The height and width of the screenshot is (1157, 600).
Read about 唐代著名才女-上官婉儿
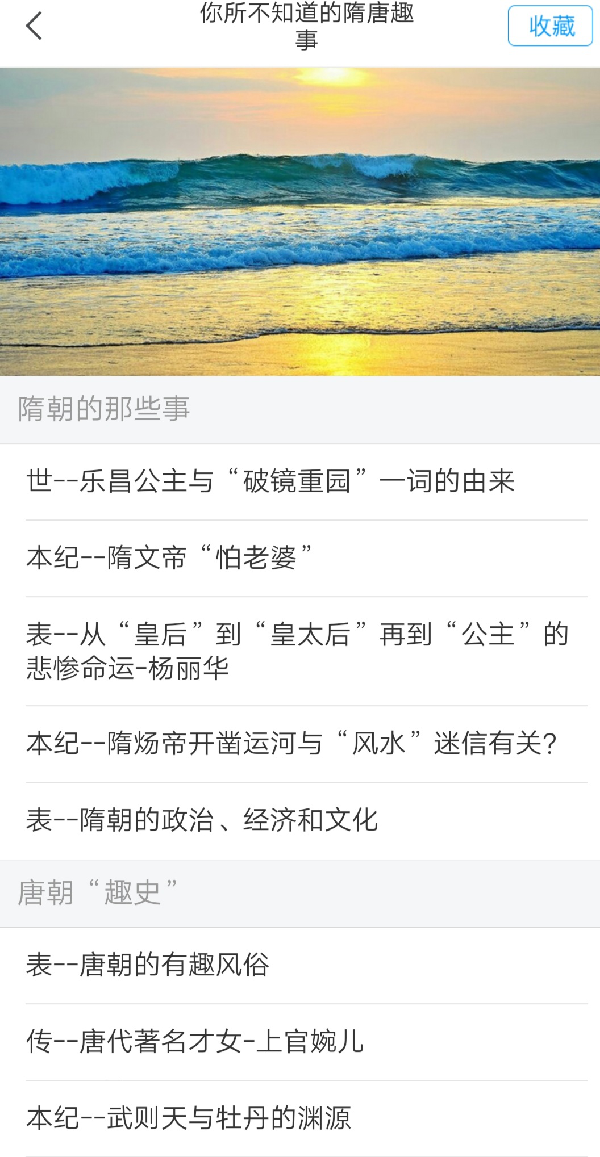click(195, 1042)
